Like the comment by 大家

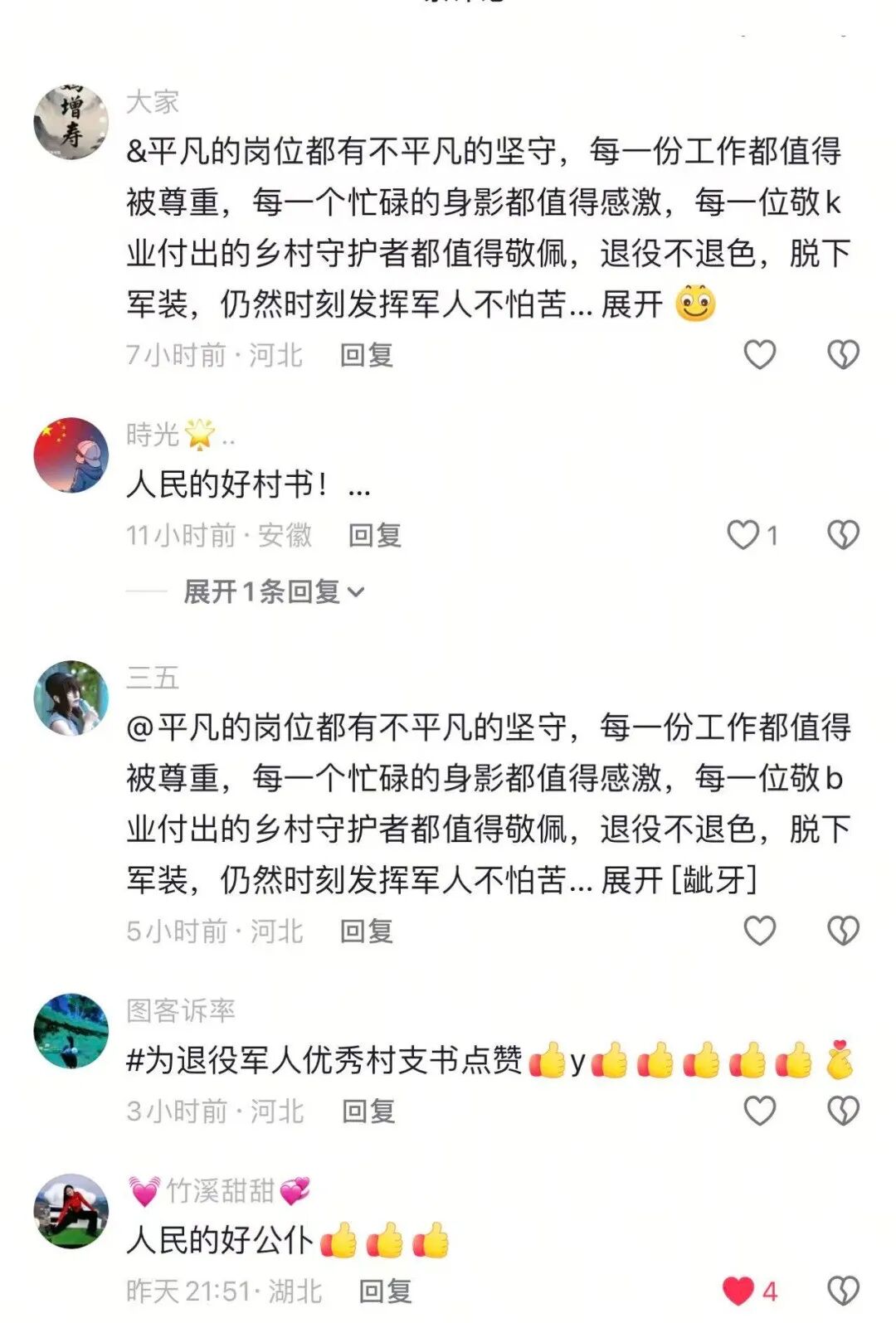pyautogui.click(x=759, y=355)
